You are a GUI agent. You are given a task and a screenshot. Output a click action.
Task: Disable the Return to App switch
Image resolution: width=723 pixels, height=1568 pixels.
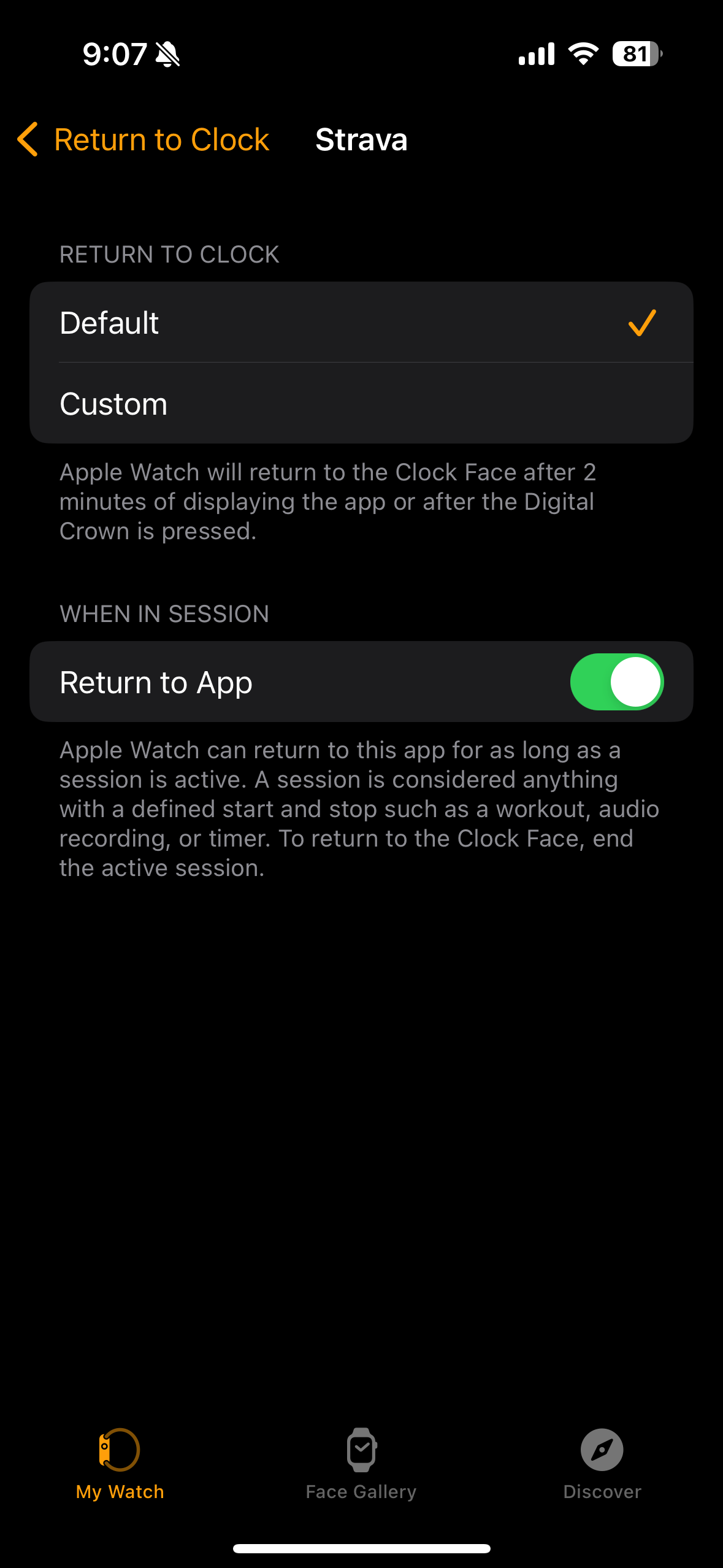pos(616,682)
